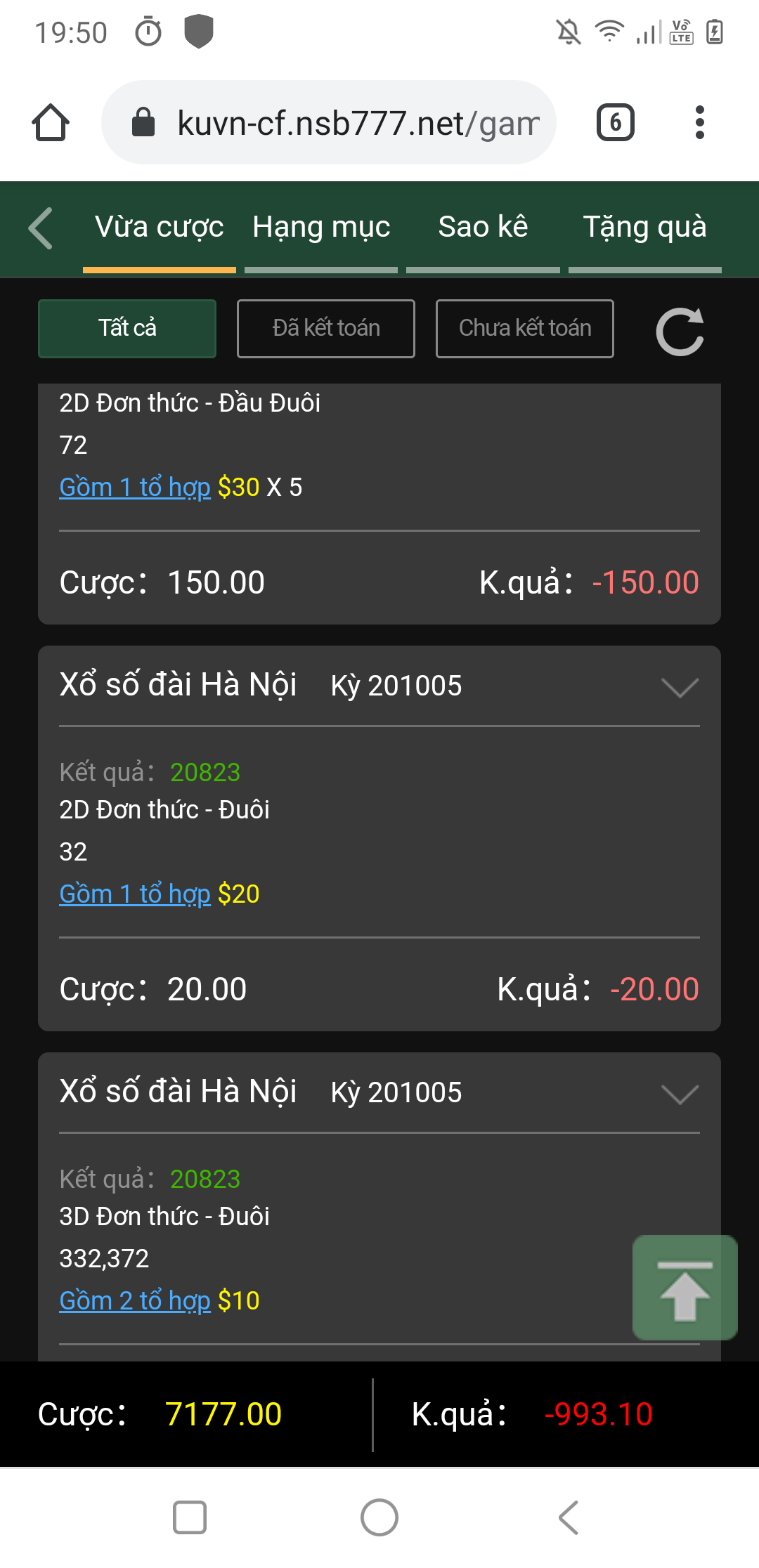Screen dimensions: 759x1568
Task: Open Gồm 1 tổ hợp $30 link
Action: 135,487
